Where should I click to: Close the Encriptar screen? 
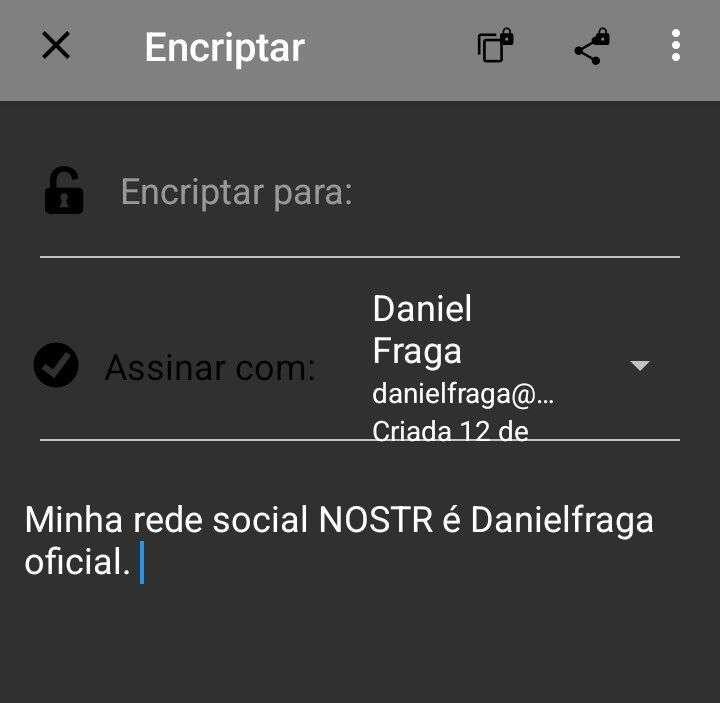(56, 45)
